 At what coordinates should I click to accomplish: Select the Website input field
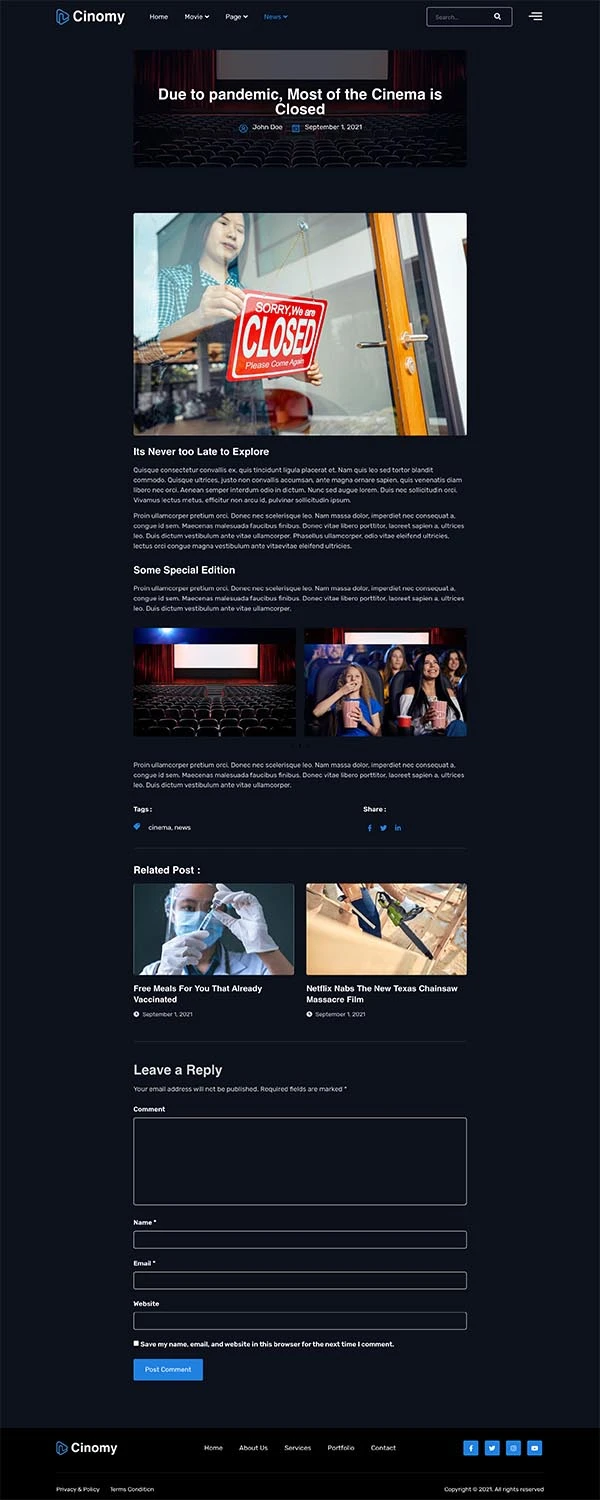click(x=300, y=1321)
